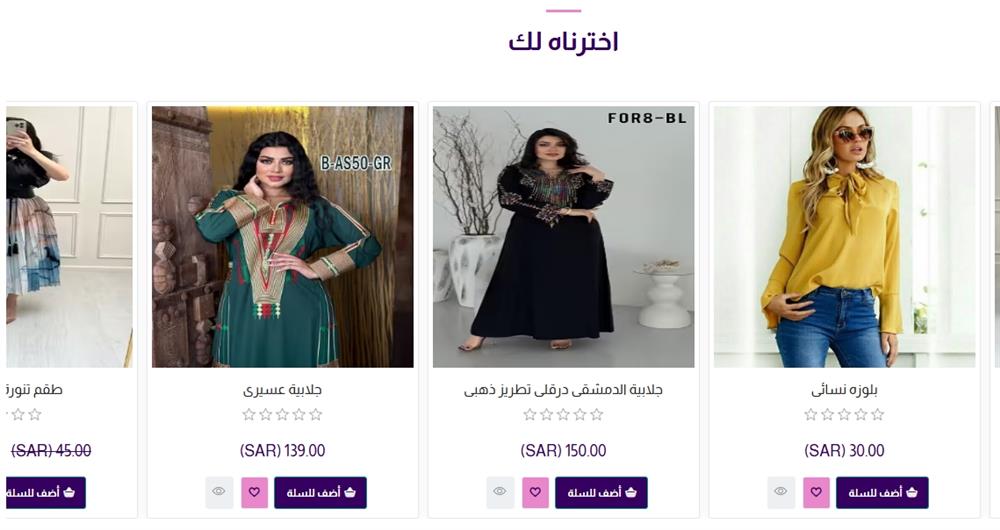1000x530 pixels.
Task: Open the جلابية الدمشقى درقلى product image
Action: click(563, 237)
